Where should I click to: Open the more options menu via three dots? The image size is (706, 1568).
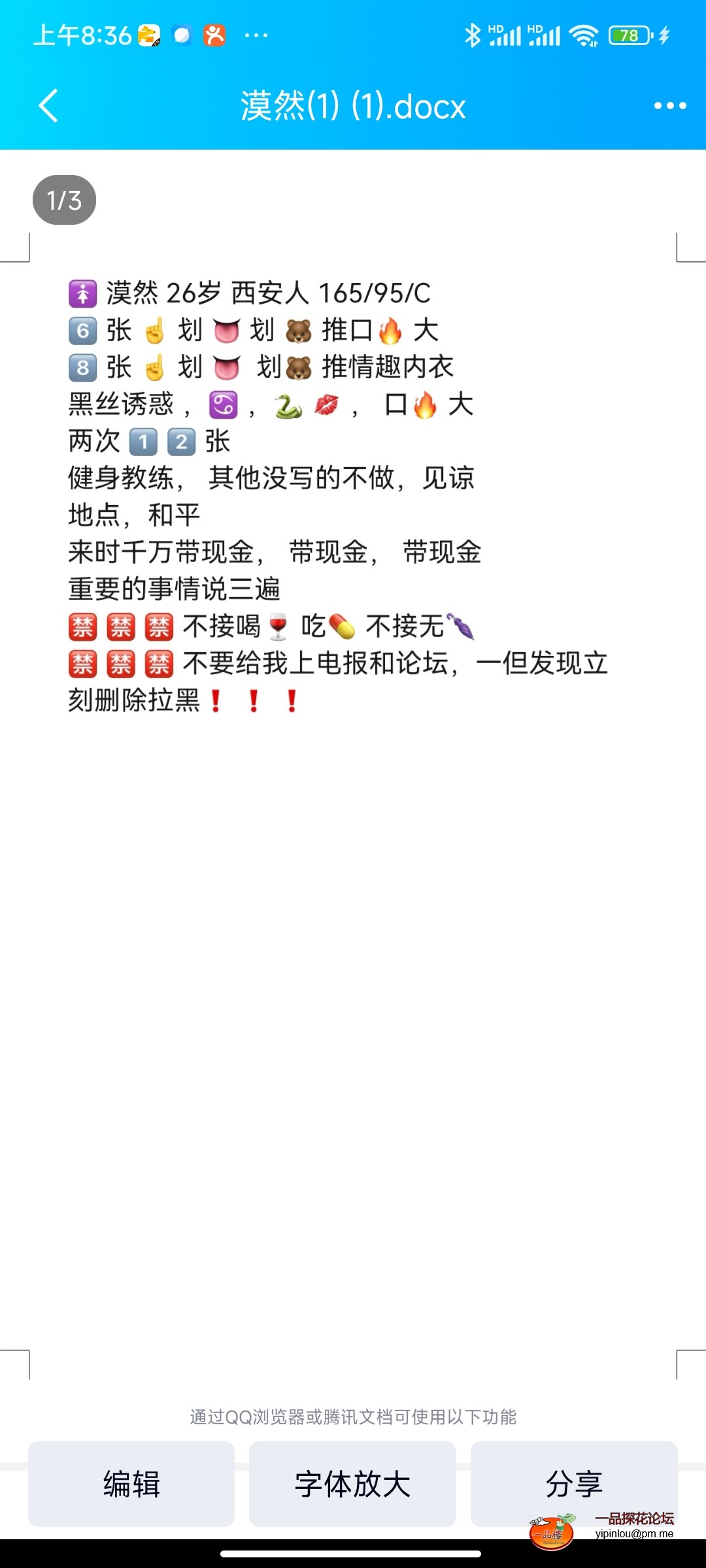(667, 105)
